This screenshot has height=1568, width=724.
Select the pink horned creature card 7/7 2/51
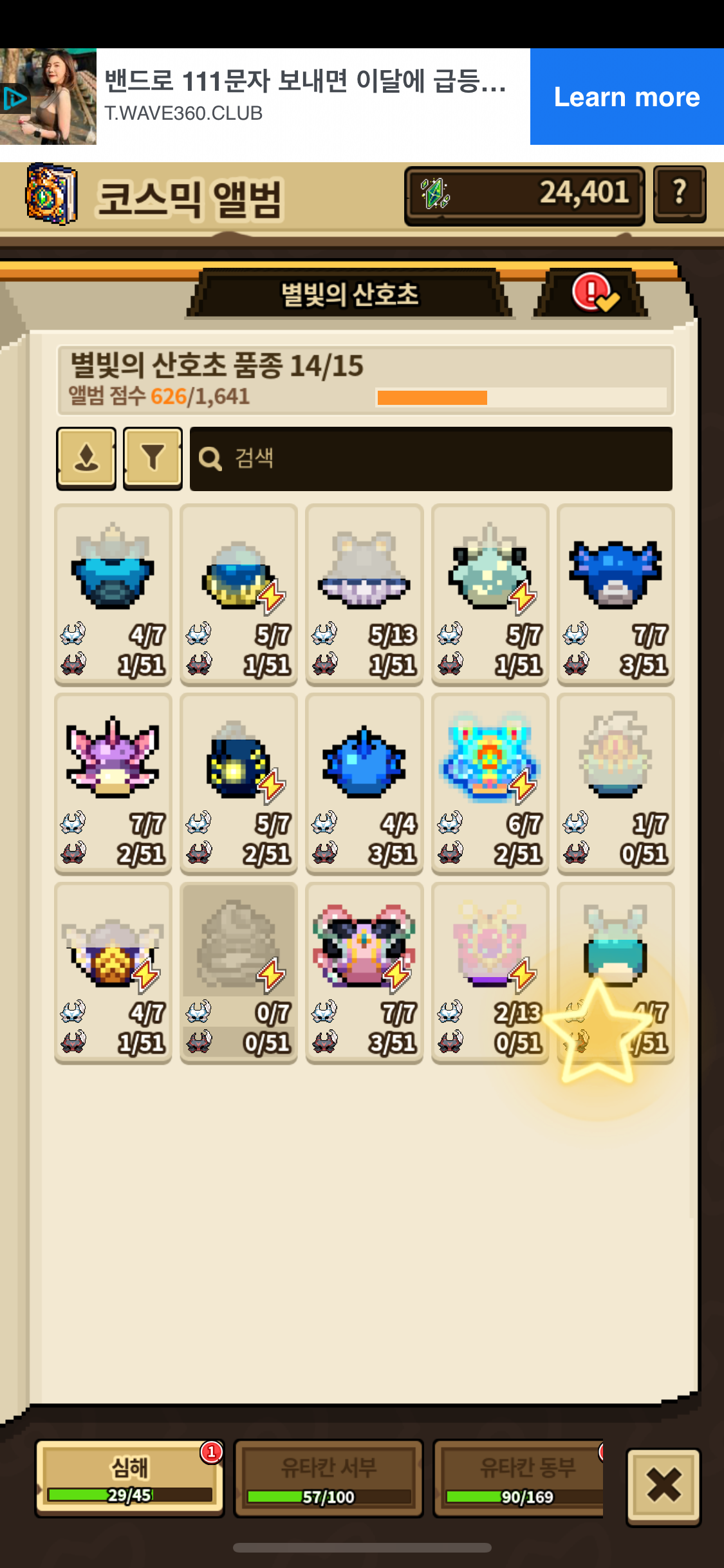pos(113,784)
